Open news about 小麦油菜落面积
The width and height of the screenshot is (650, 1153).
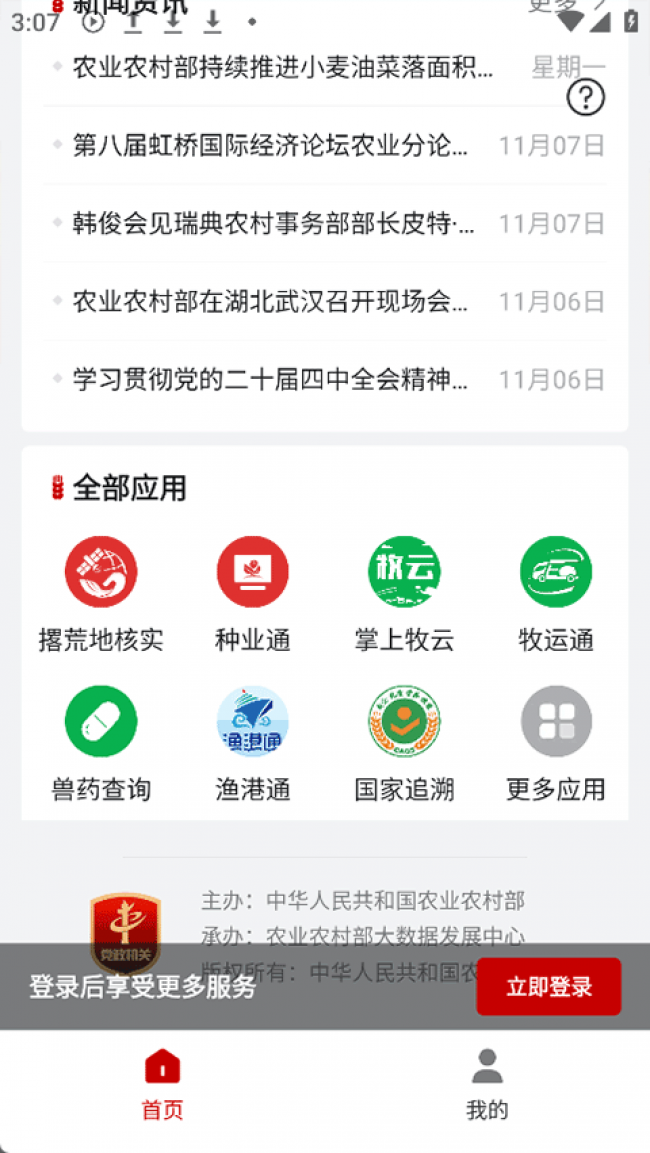(283, 67)
